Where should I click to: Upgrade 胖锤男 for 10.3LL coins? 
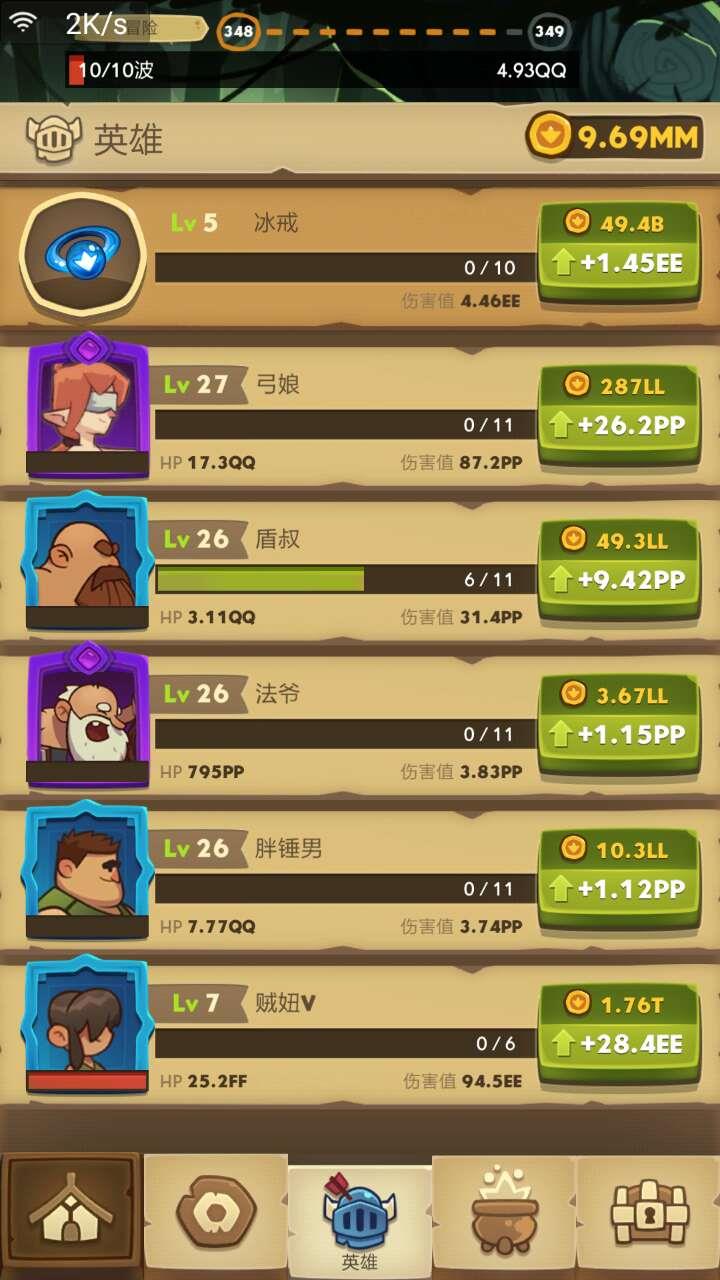(x=619, y=871)
